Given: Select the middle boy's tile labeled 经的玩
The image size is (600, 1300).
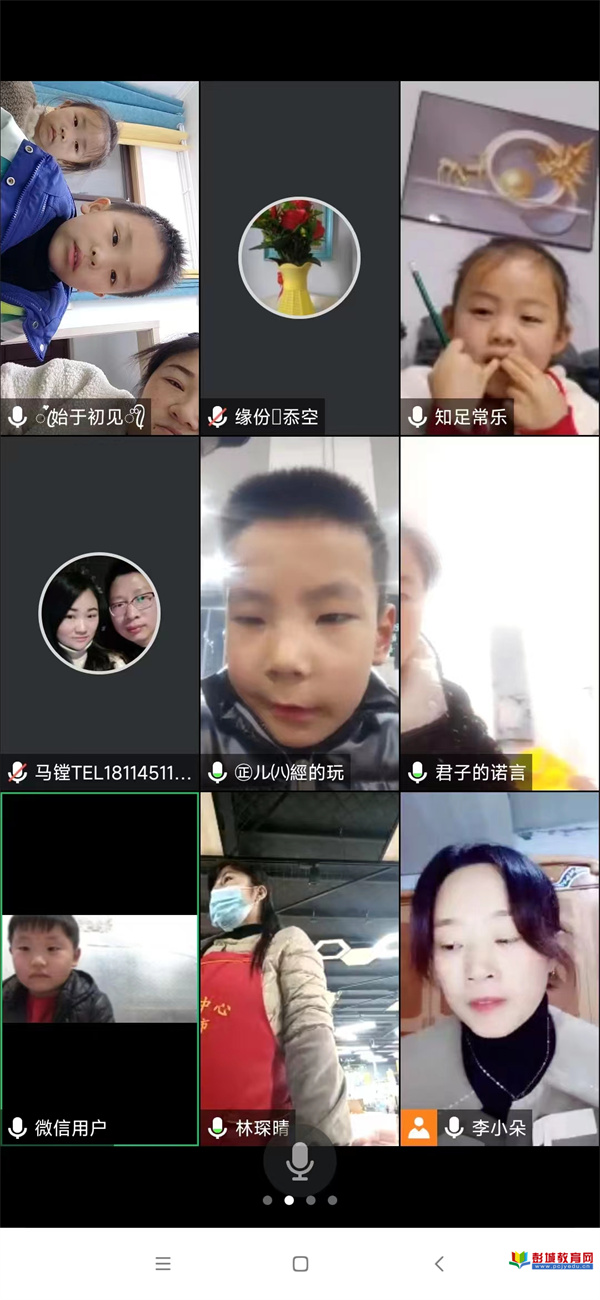Looking at the screenshot, I should [299, 612].
